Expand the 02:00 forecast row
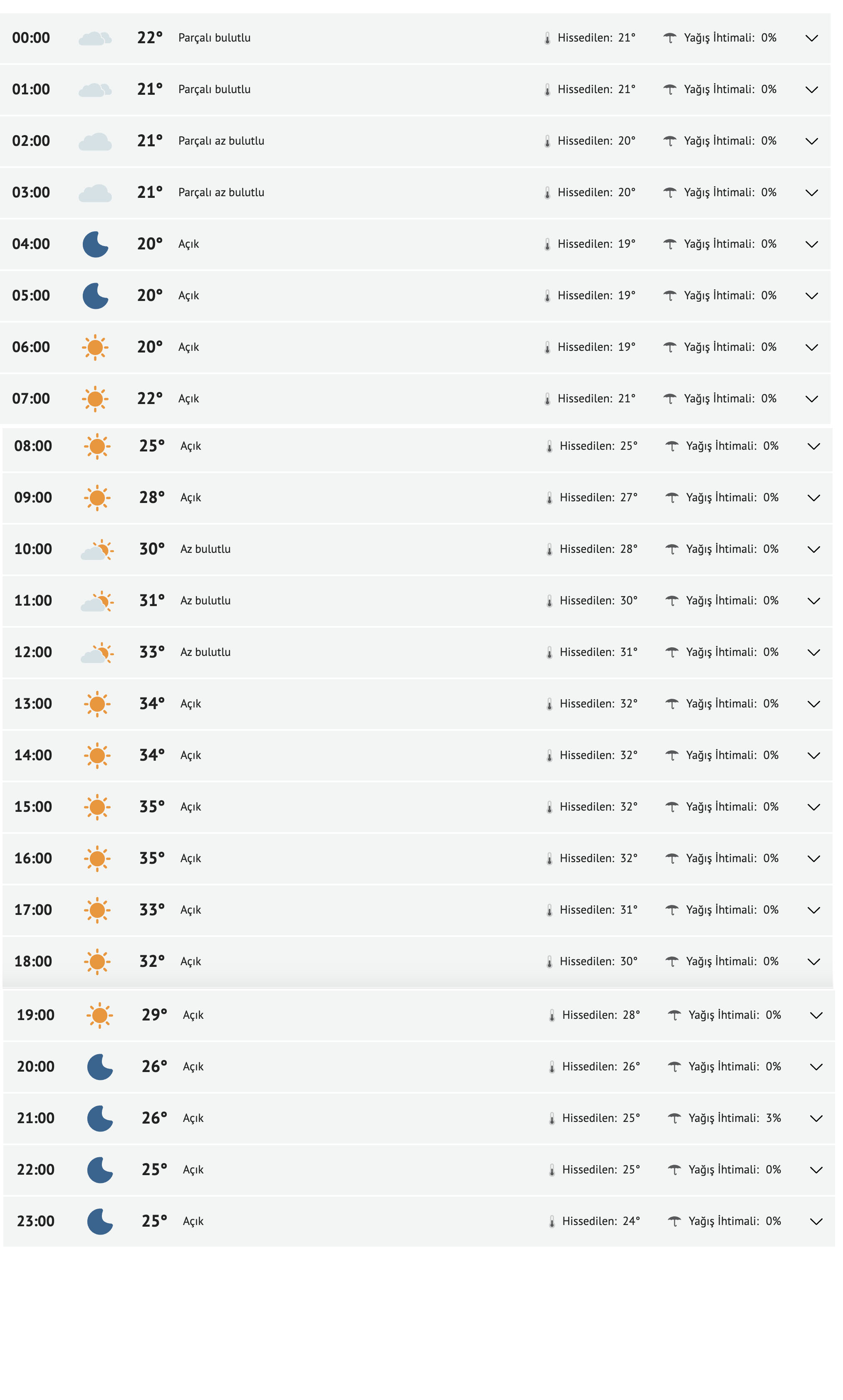Image resolution: width=843 pixels, height=1400 pixels. pos(811,141)
